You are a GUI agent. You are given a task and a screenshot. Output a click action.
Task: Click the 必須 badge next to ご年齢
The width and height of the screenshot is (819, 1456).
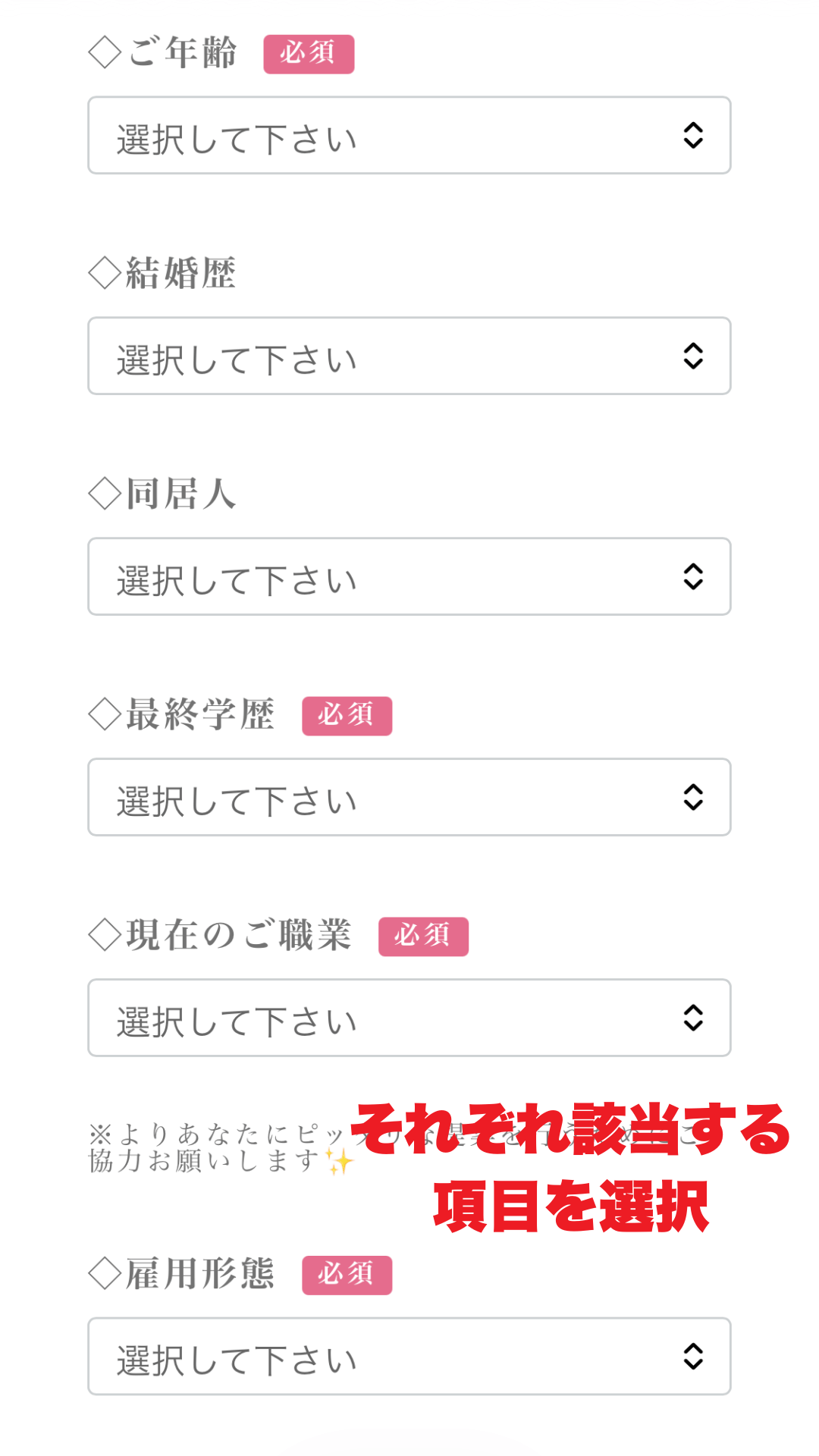(x=309, y=53)
